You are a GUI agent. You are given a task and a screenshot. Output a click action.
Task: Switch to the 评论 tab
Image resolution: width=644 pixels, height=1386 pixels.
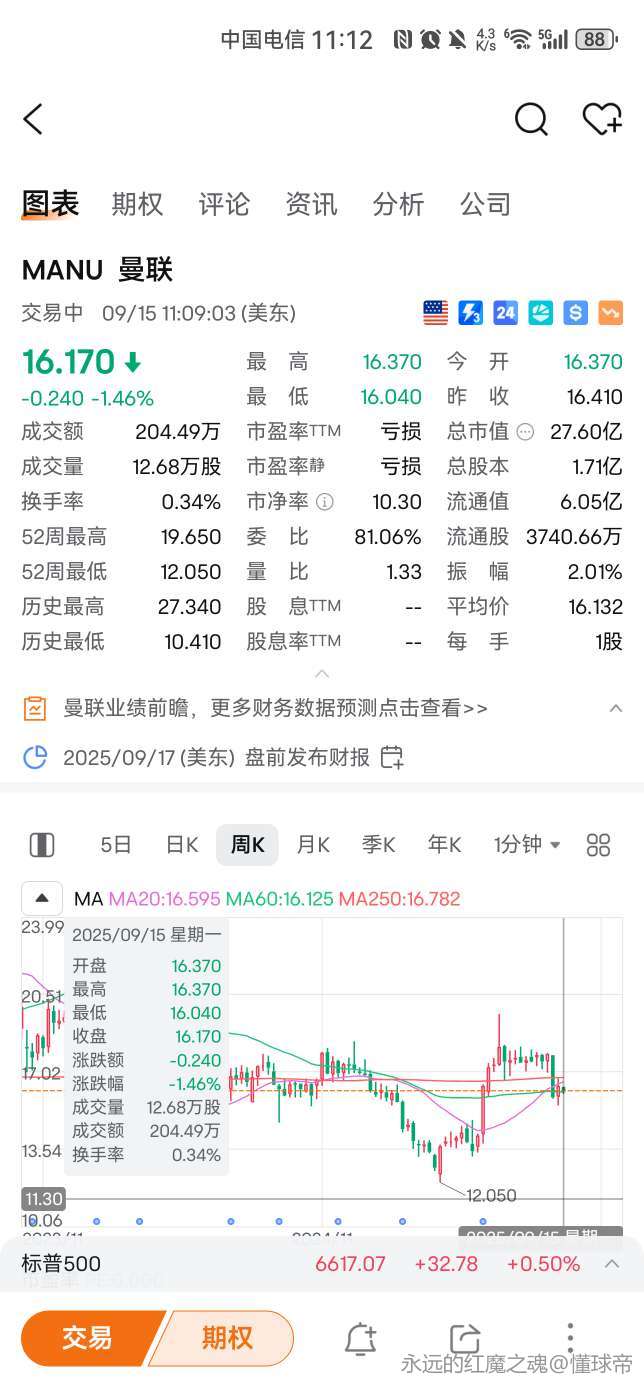224,204
